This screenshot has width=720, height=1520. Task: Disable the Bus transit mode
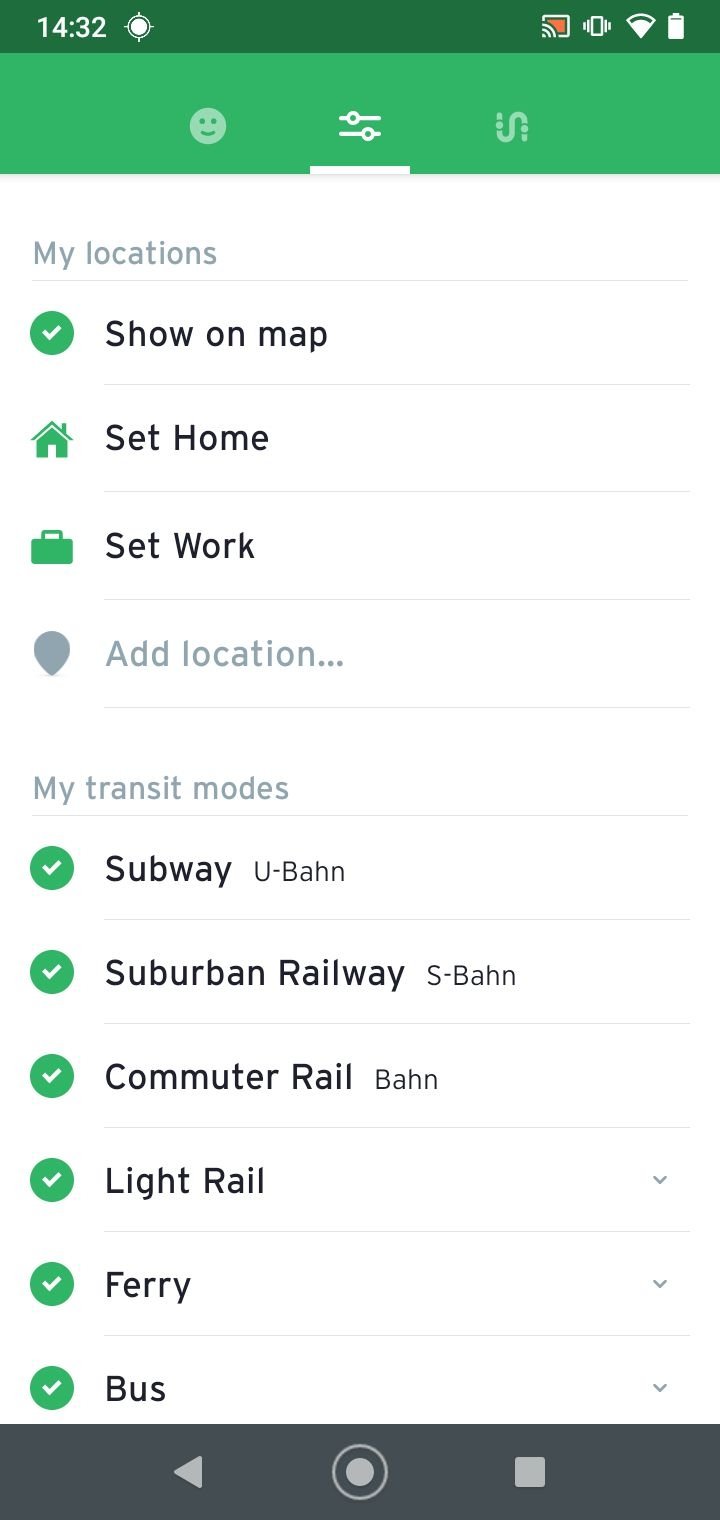coord(52,1388)
